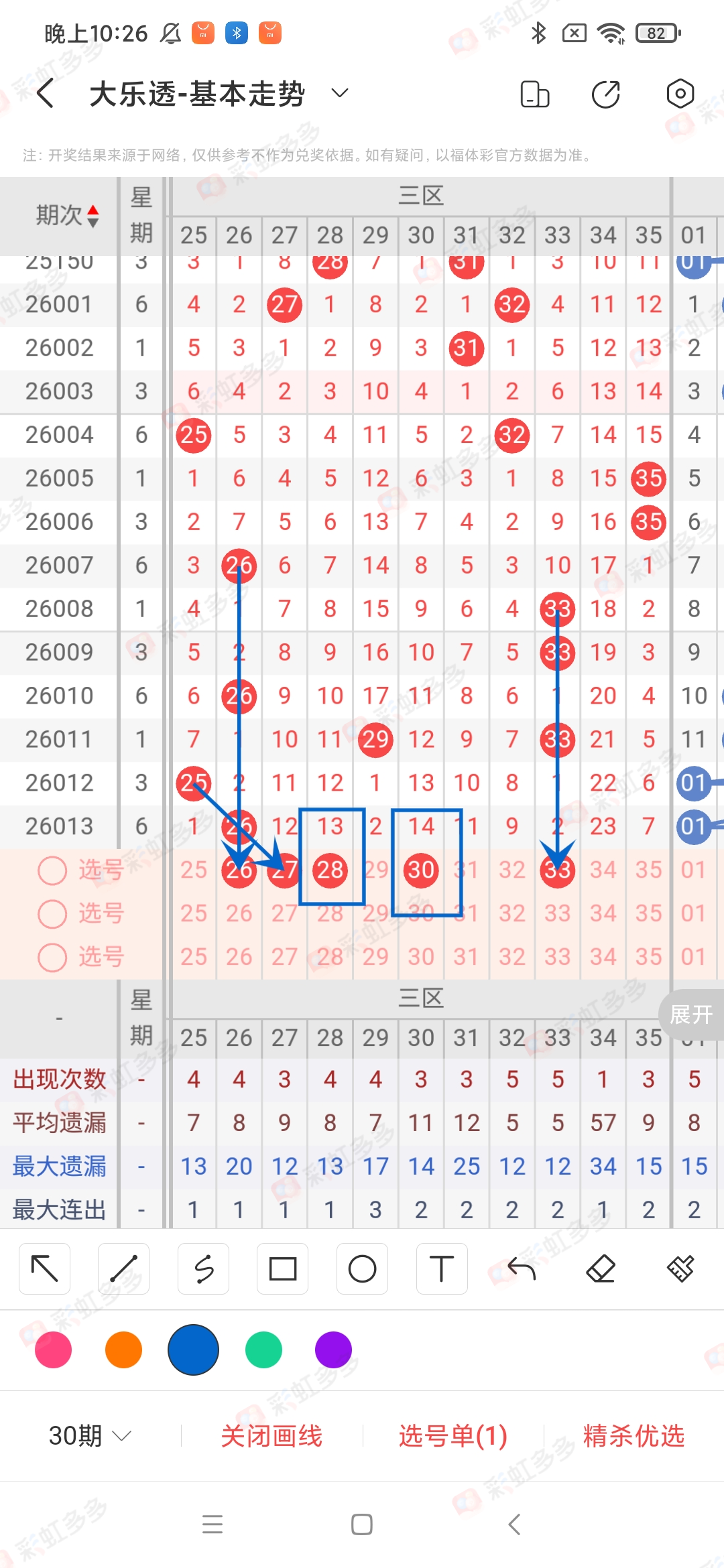Open the 30期 period count dropdown

pyautogui.click(x=89, y=1436)
